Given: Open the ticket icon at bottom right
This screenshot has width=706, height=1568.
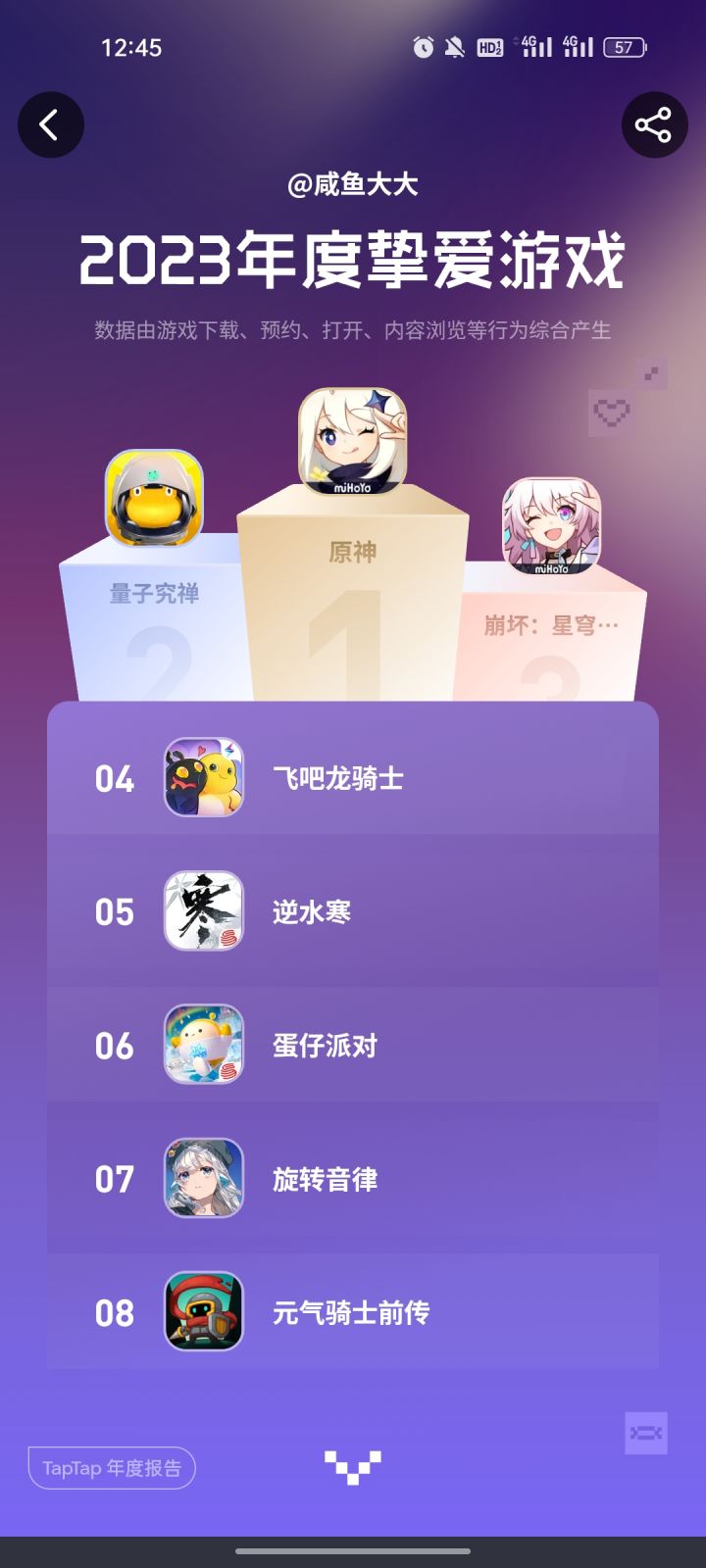Looking at the screenshot, I should (x=645, y=1433).
